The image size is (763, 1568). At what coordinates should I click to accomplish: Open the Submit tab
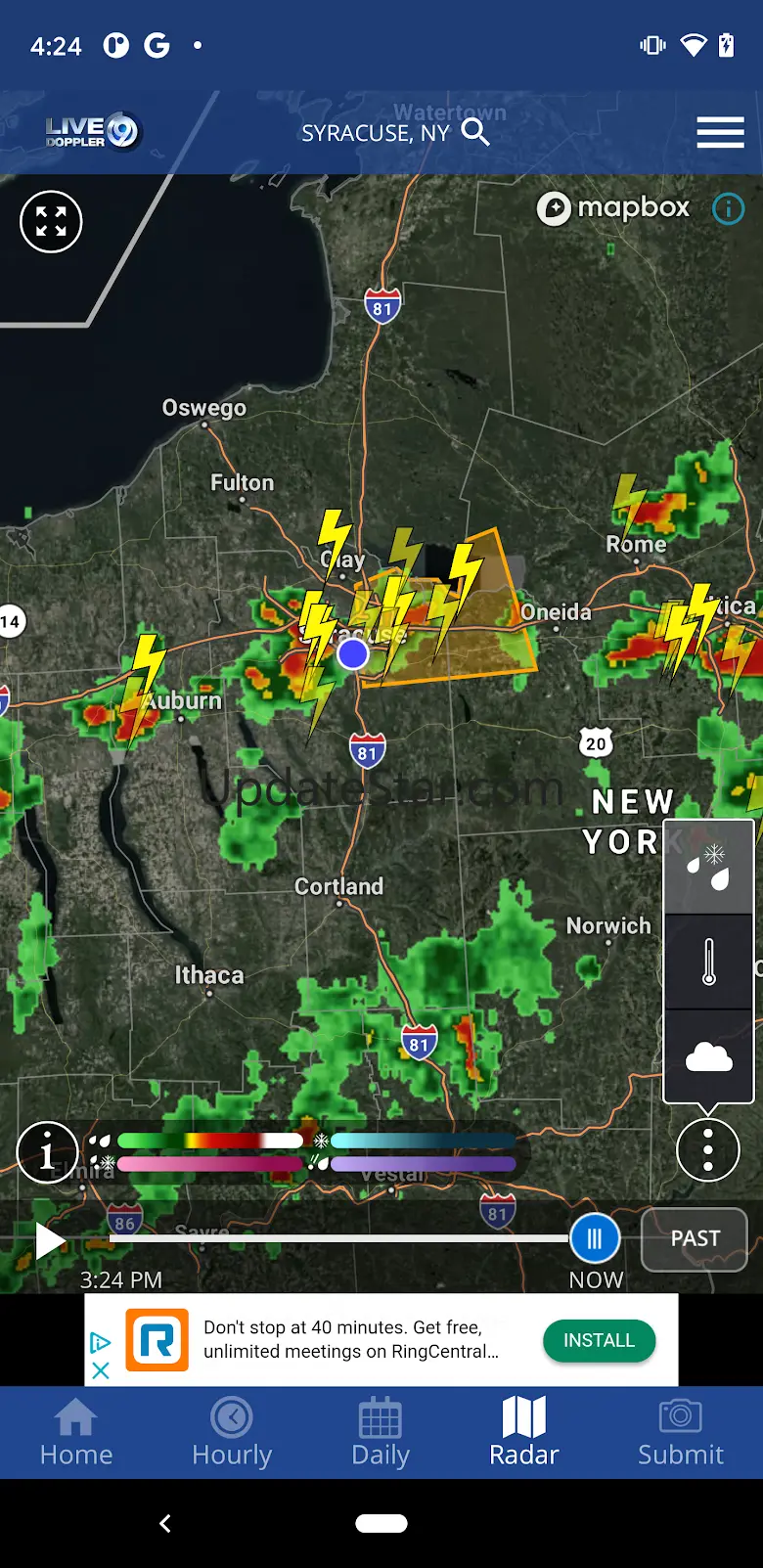(681, 1433)
